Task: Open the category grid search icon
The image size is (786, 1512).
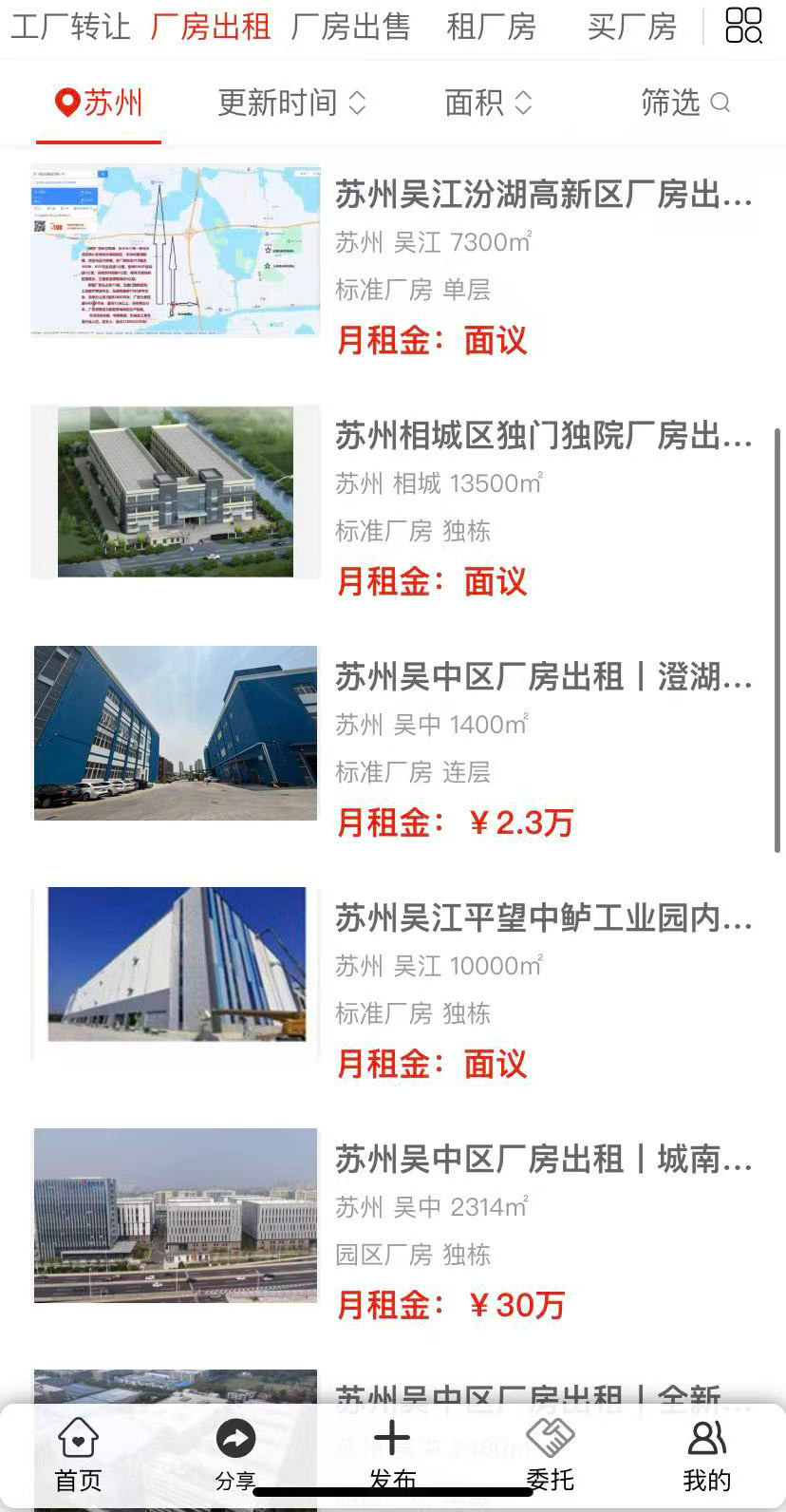Action: [x=743, y=26]
